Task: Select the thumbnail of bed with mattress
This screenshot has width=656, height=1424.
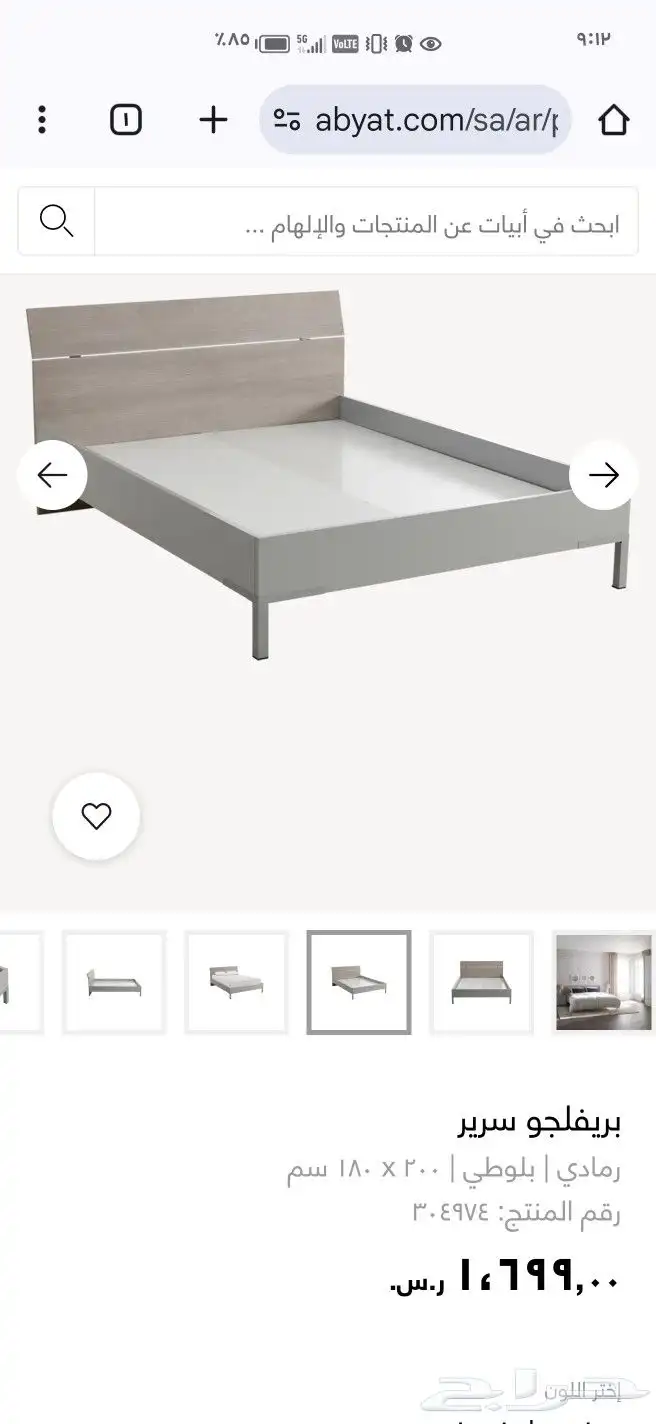Action: 236,982
